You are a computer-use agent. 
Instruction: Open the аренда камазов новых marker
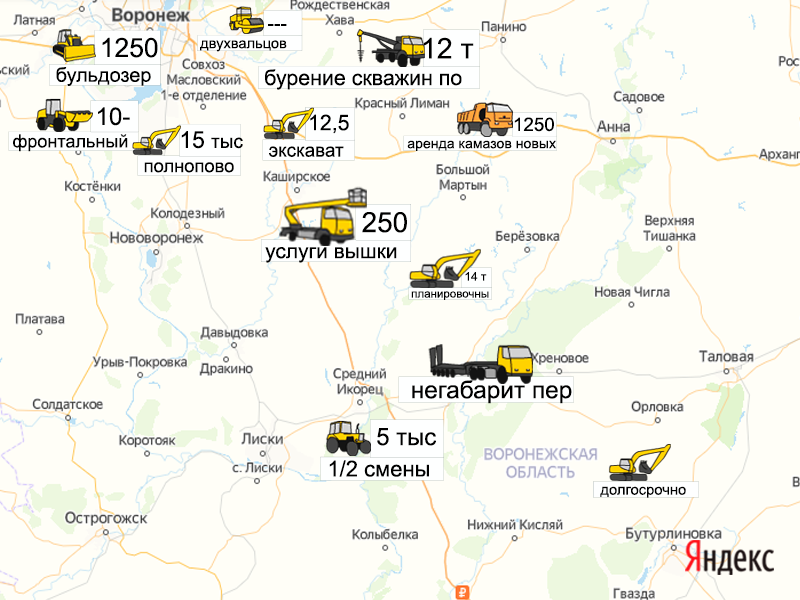coord(485,118)
